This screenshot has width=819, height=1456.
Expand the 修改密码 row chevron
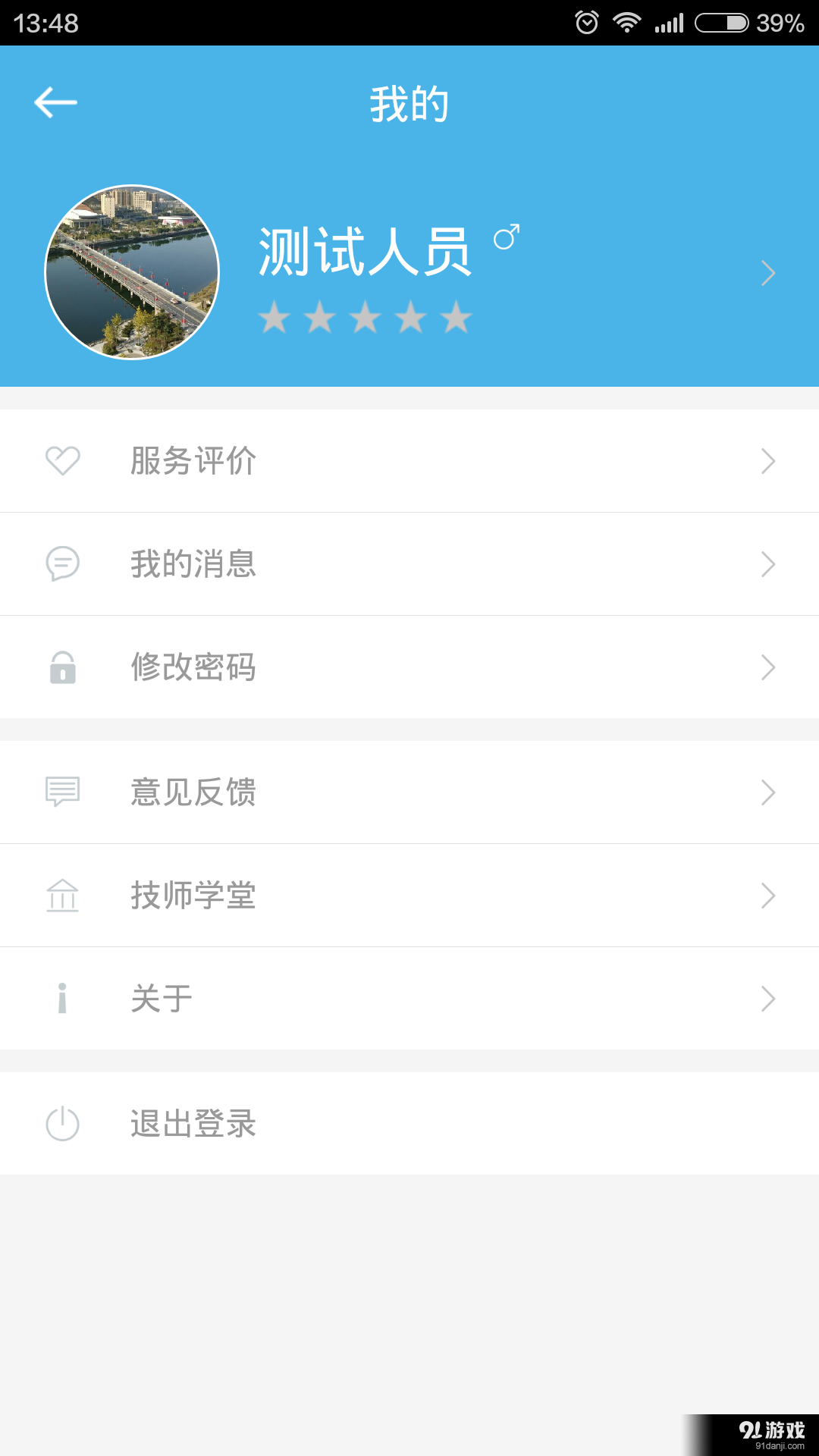click(768, 668)
